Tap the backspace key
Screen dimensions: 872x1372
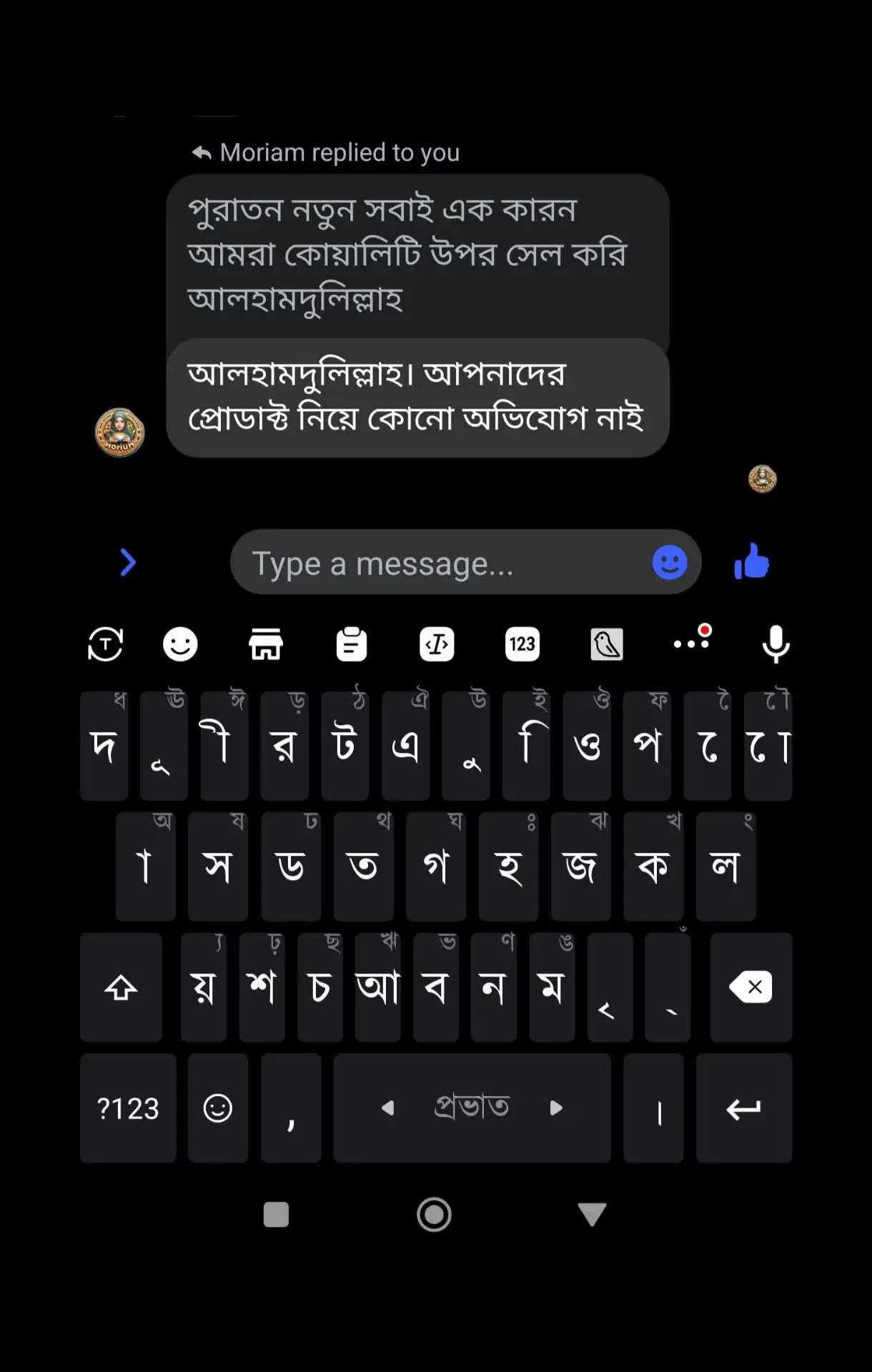pyautogui.click(x=750, y=987)
